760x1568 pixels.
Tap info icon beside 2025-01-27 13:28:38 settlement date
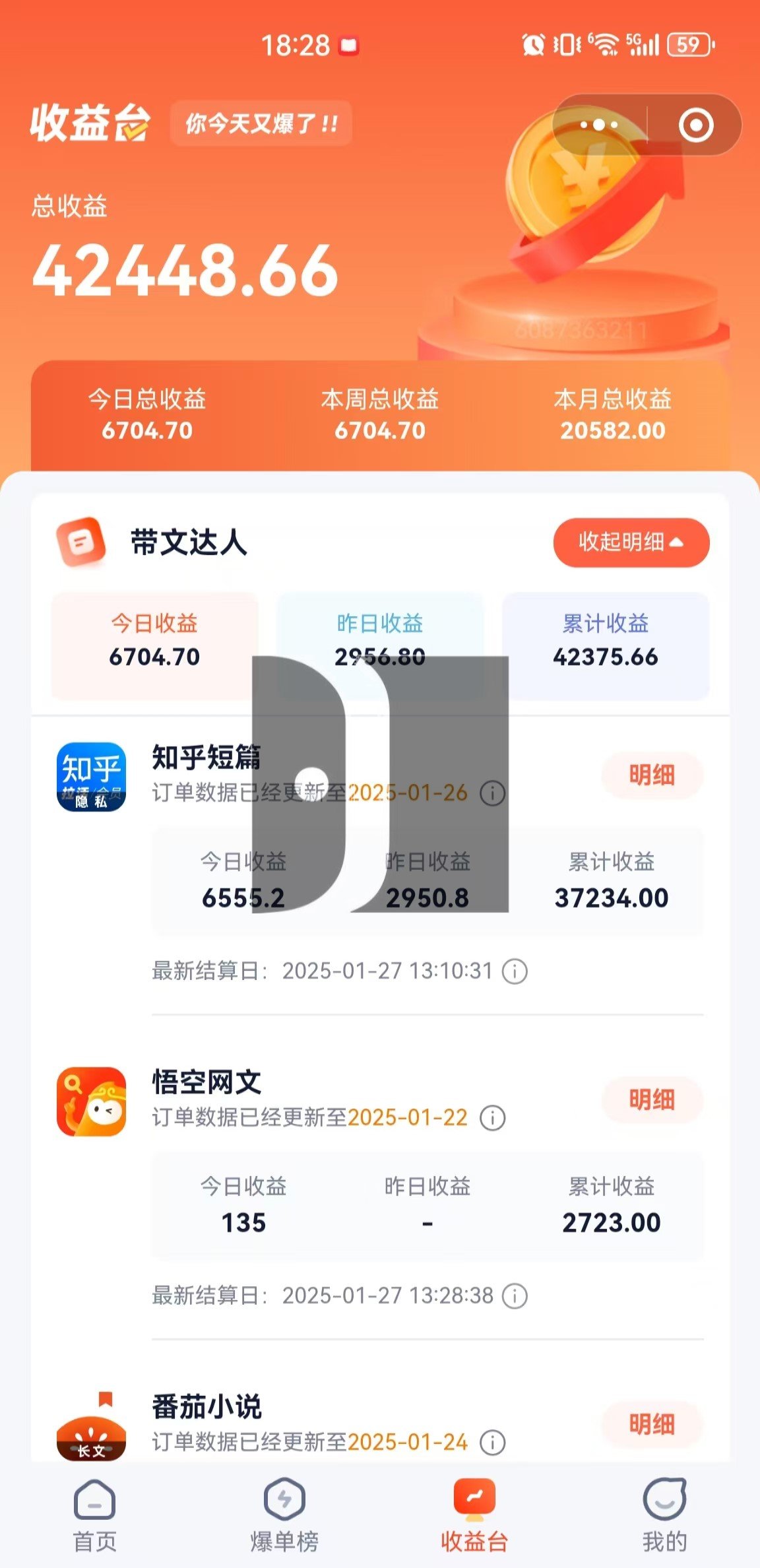[515, 1296]
